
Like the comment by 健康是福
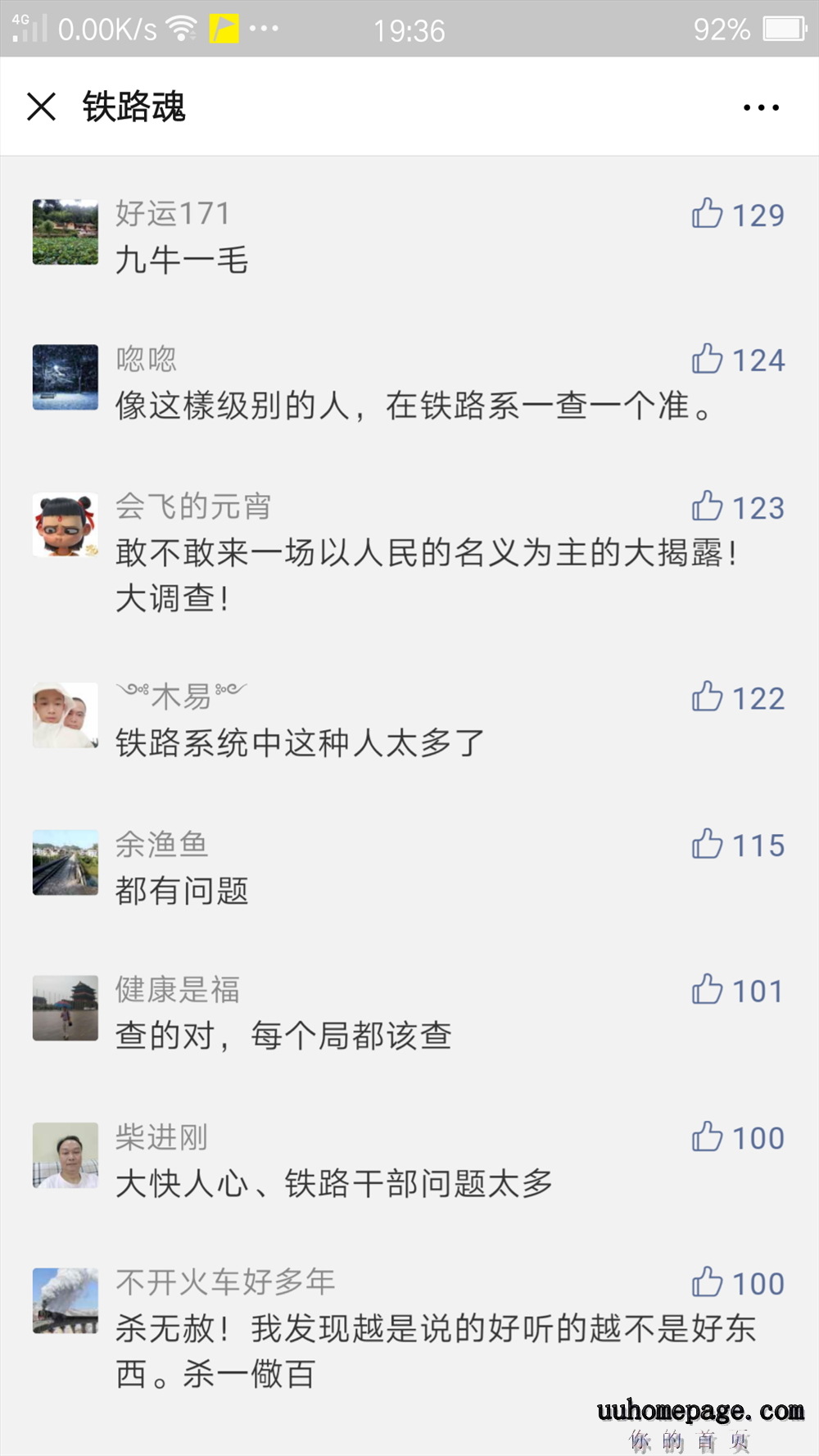pos(708,991)
